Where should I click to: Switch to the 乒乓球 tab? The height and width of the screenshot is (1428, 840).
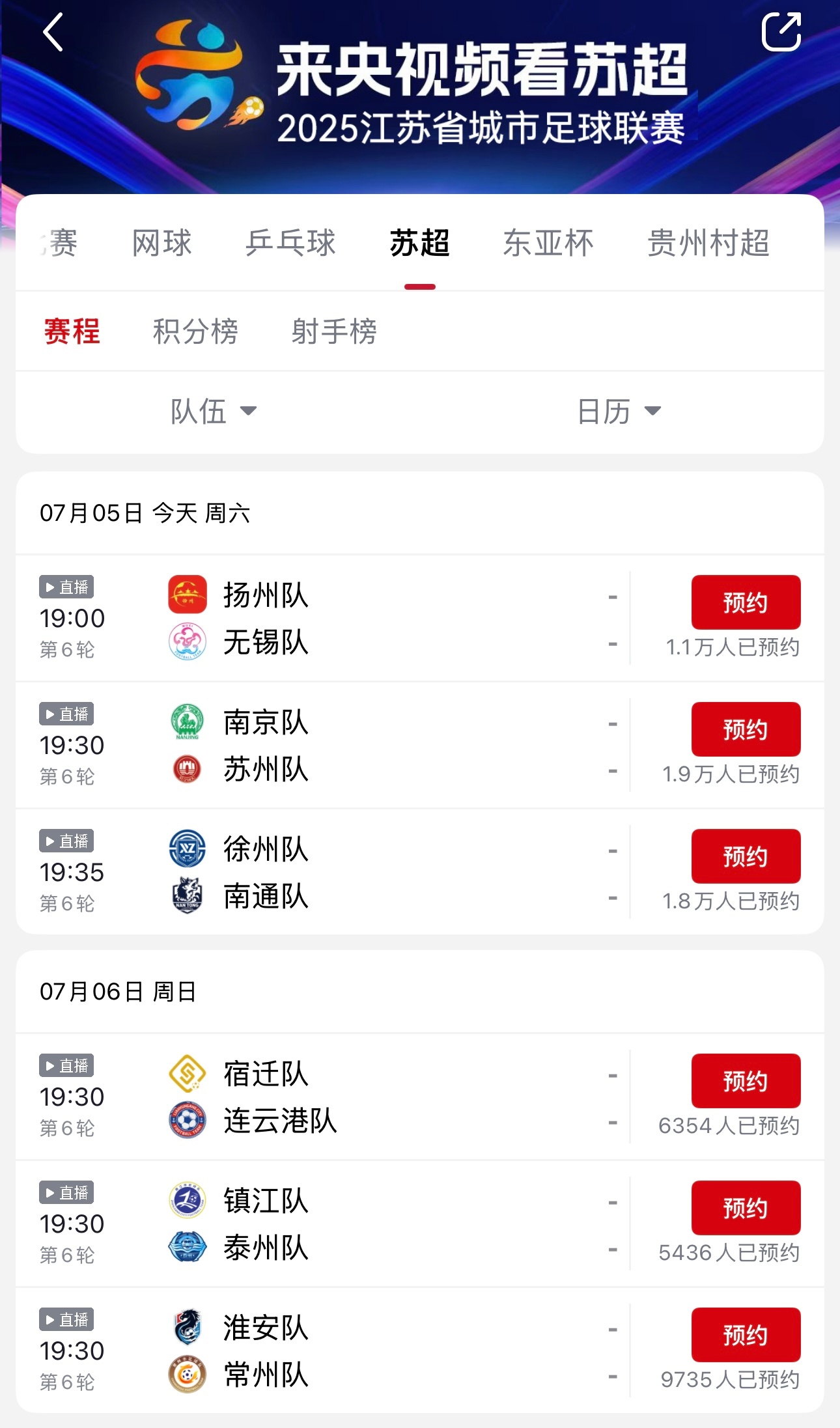coord(290,243)
